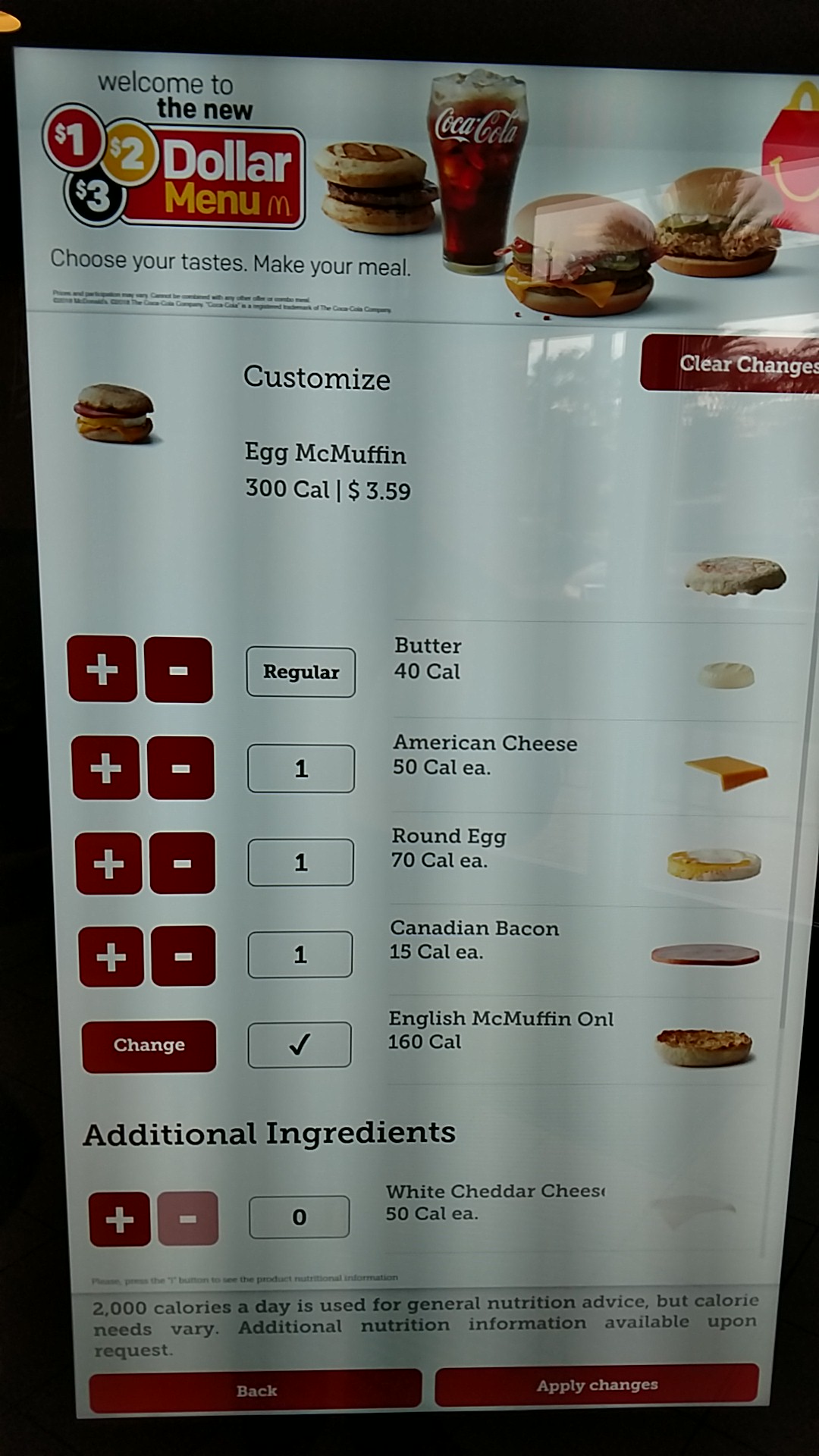The image size is (819, 1456).
Task: Remove the Round Egg
Action: 183,863
